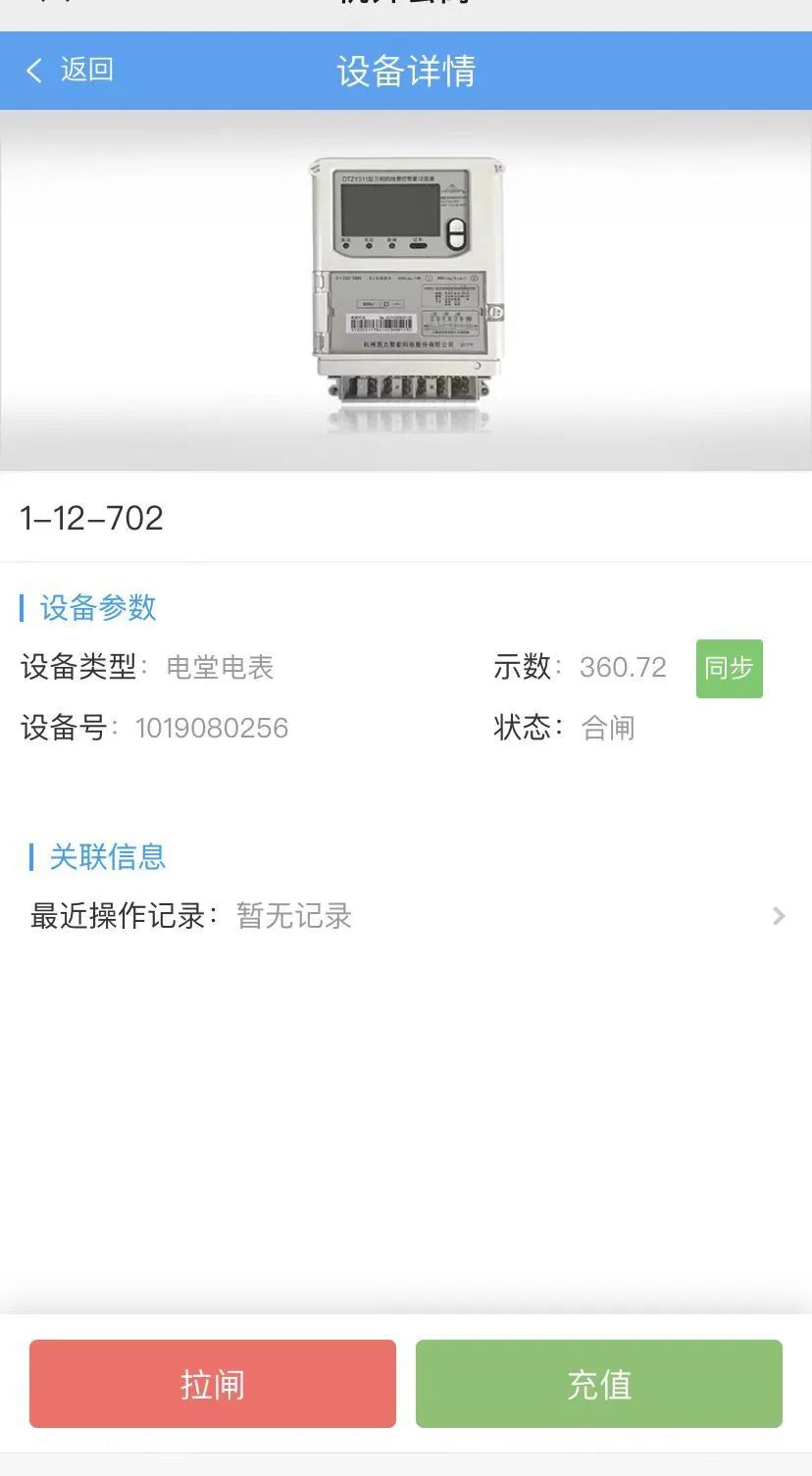Open 充值 to recharge the meter
The width and height of the screenshot is (812, 1476).
pyautogui.click(x=599, y=1384)
